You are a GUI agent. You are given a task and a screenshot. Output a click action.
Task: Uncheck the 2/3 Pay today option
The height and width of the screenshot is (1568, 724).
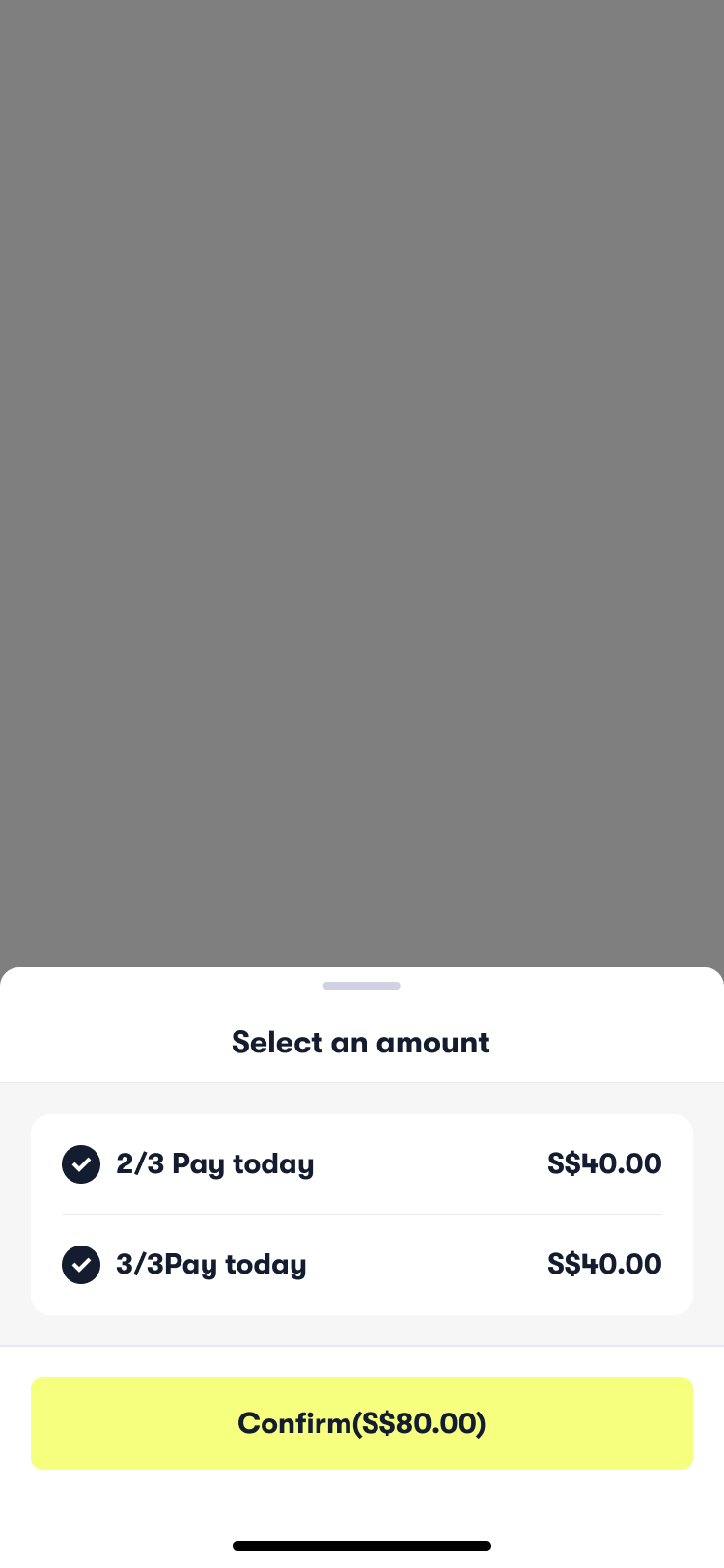coord(81,1164)
